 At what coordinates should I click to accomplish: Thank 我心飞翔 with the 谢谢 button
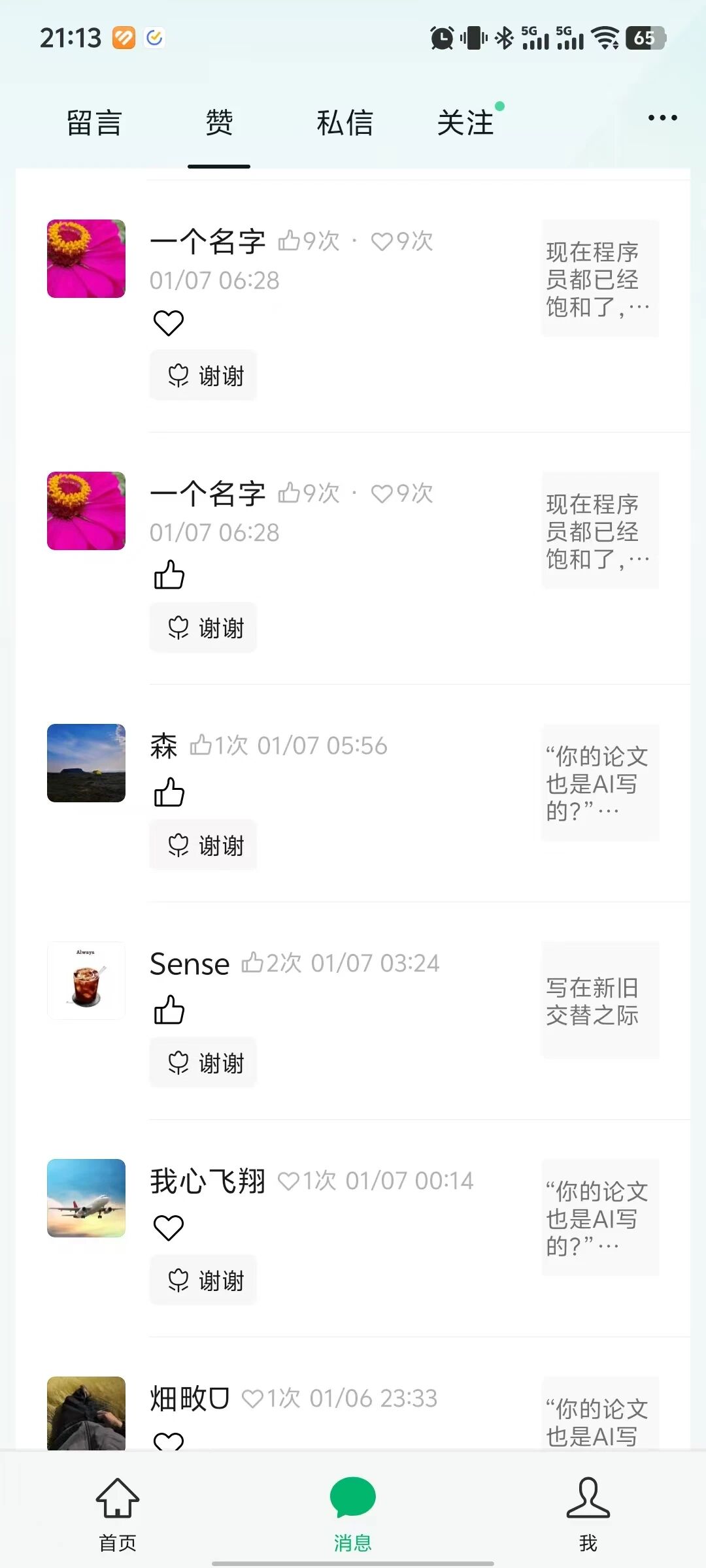tap(203, 1281)
